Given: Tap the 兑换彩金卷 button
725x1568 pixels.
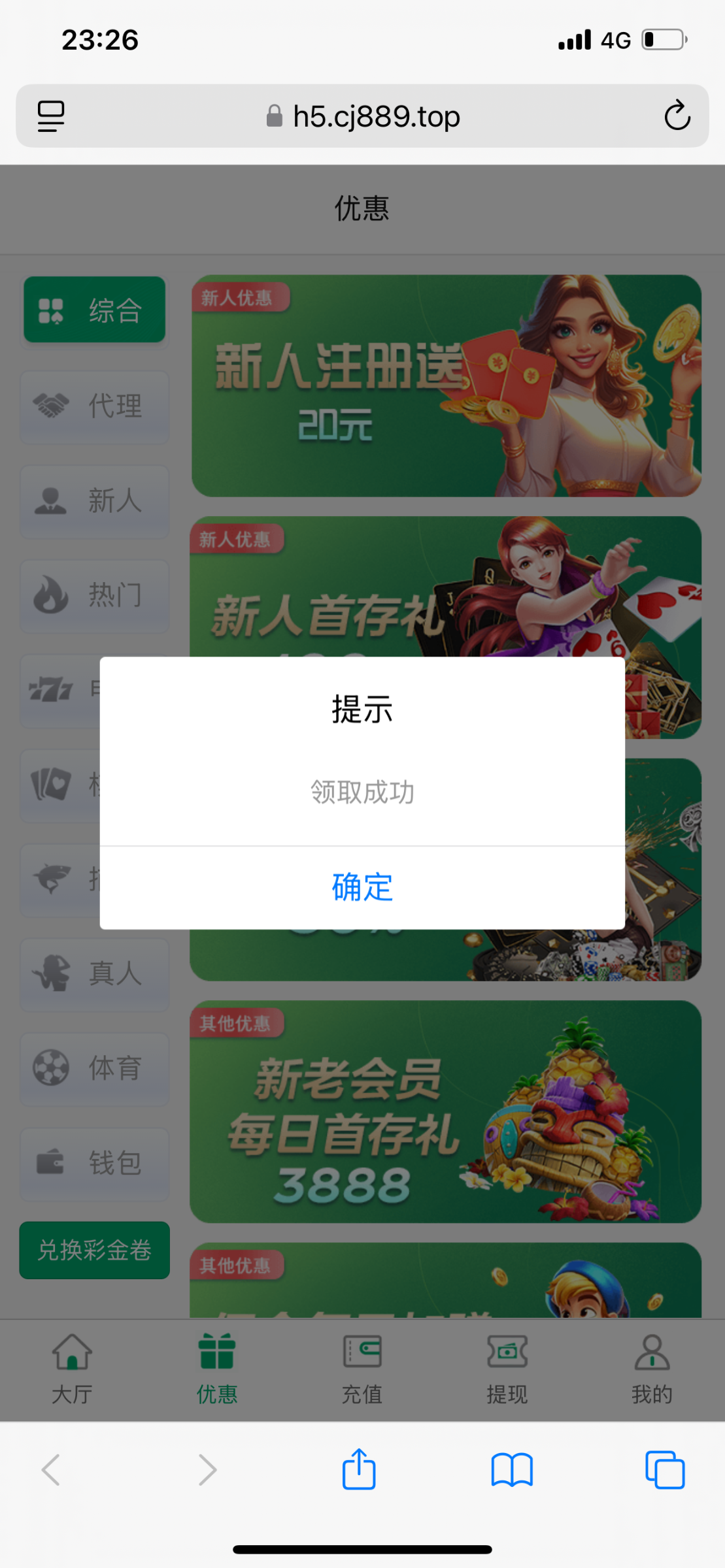Looking at the screenshot, I should (95, 1250).
